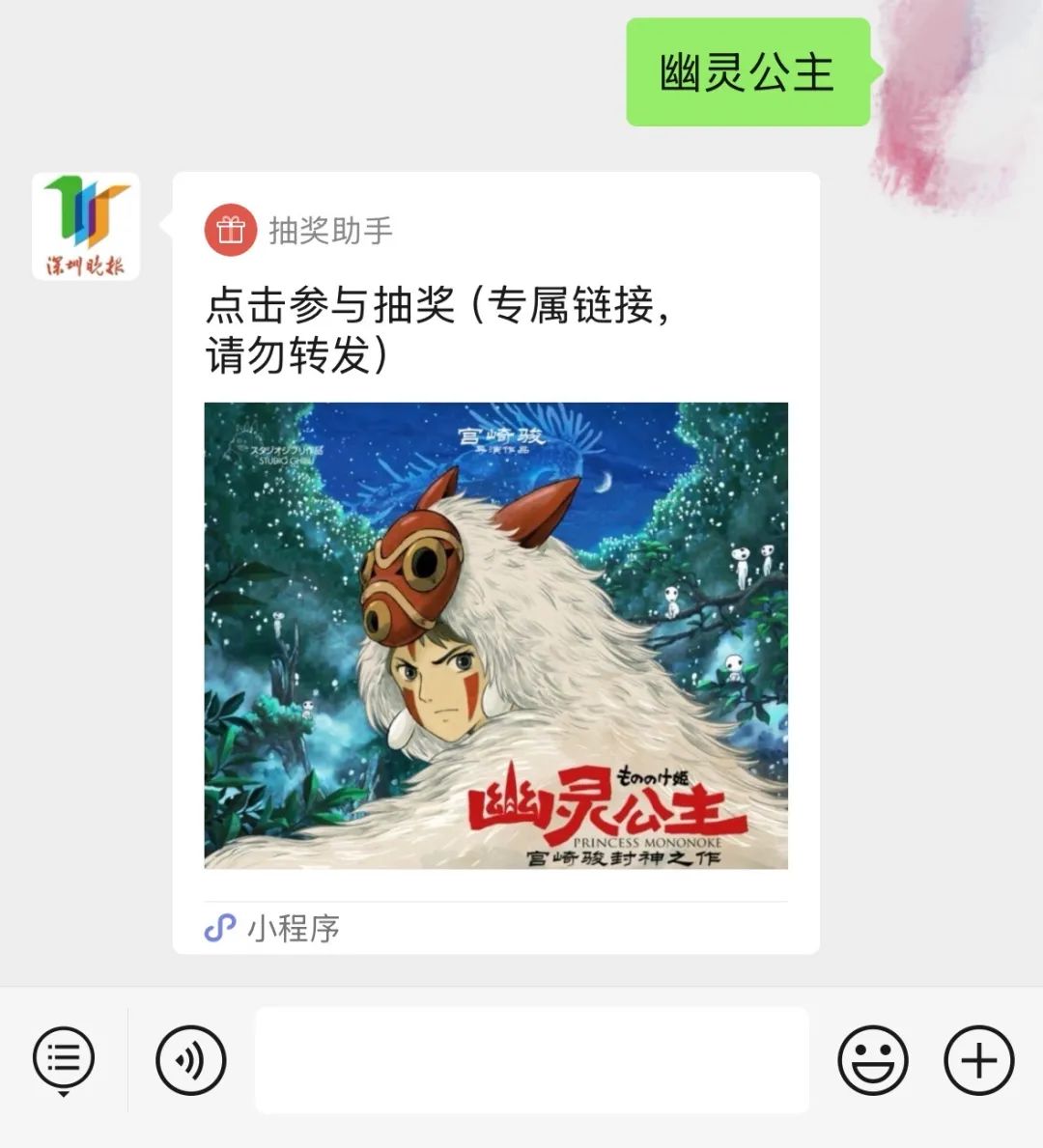
Task: Focus the message text field
Action: pyautogui.click(x=531, y=1060)
